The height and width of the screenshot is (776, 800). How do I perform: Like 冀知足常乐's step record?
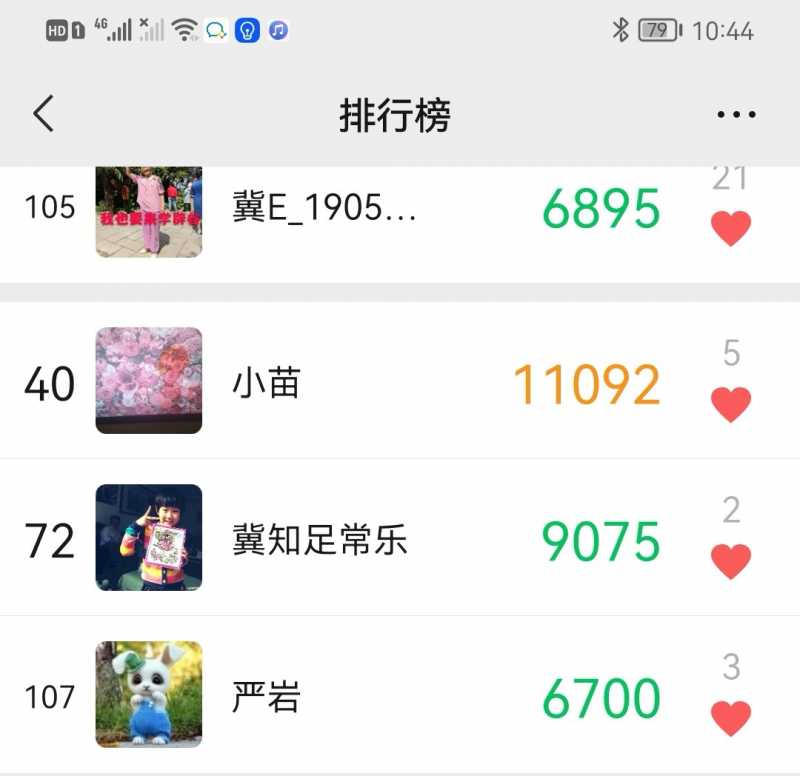(x=731, y=561)
